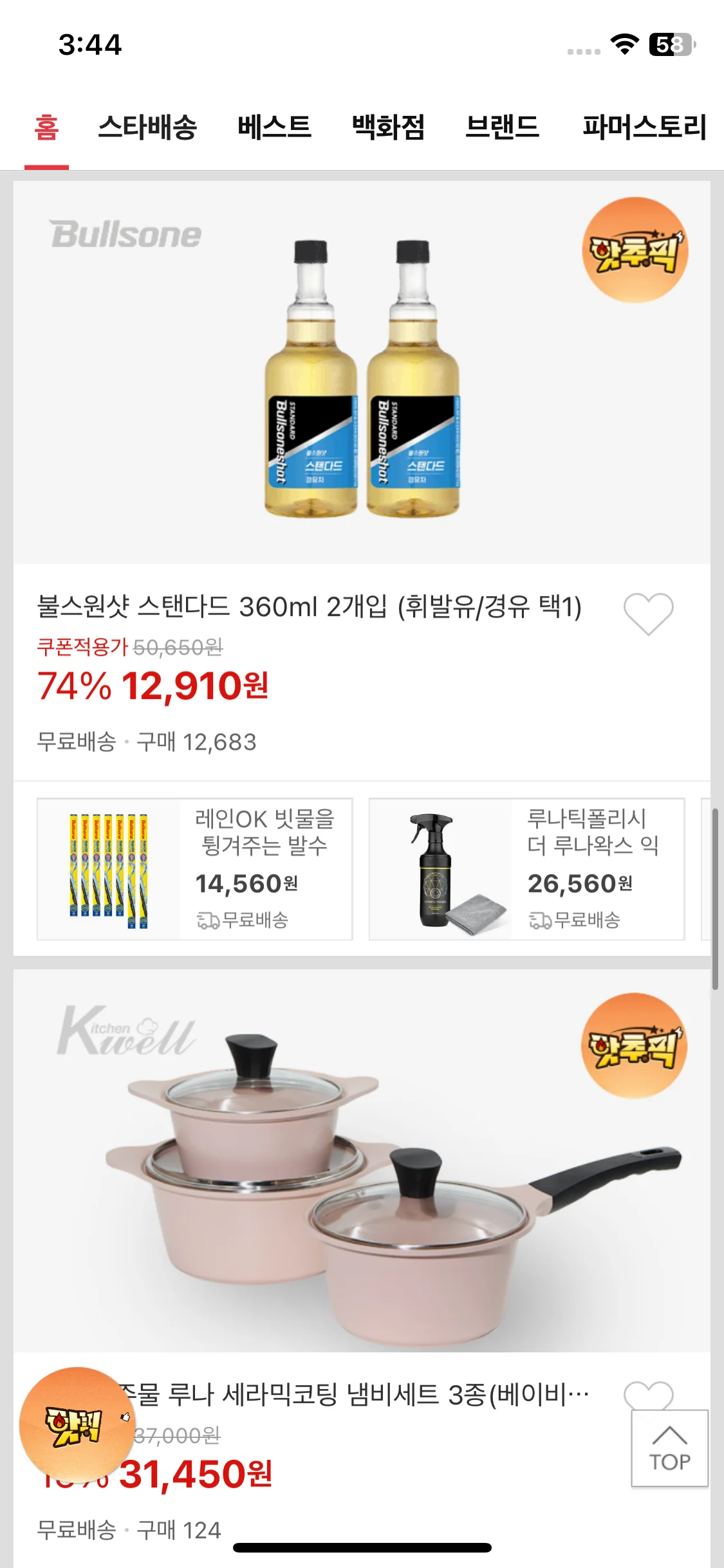Viewport: 724px width, 1568px height.
Task: Jump back to top with TOP button
Action: click(669, 1448)
